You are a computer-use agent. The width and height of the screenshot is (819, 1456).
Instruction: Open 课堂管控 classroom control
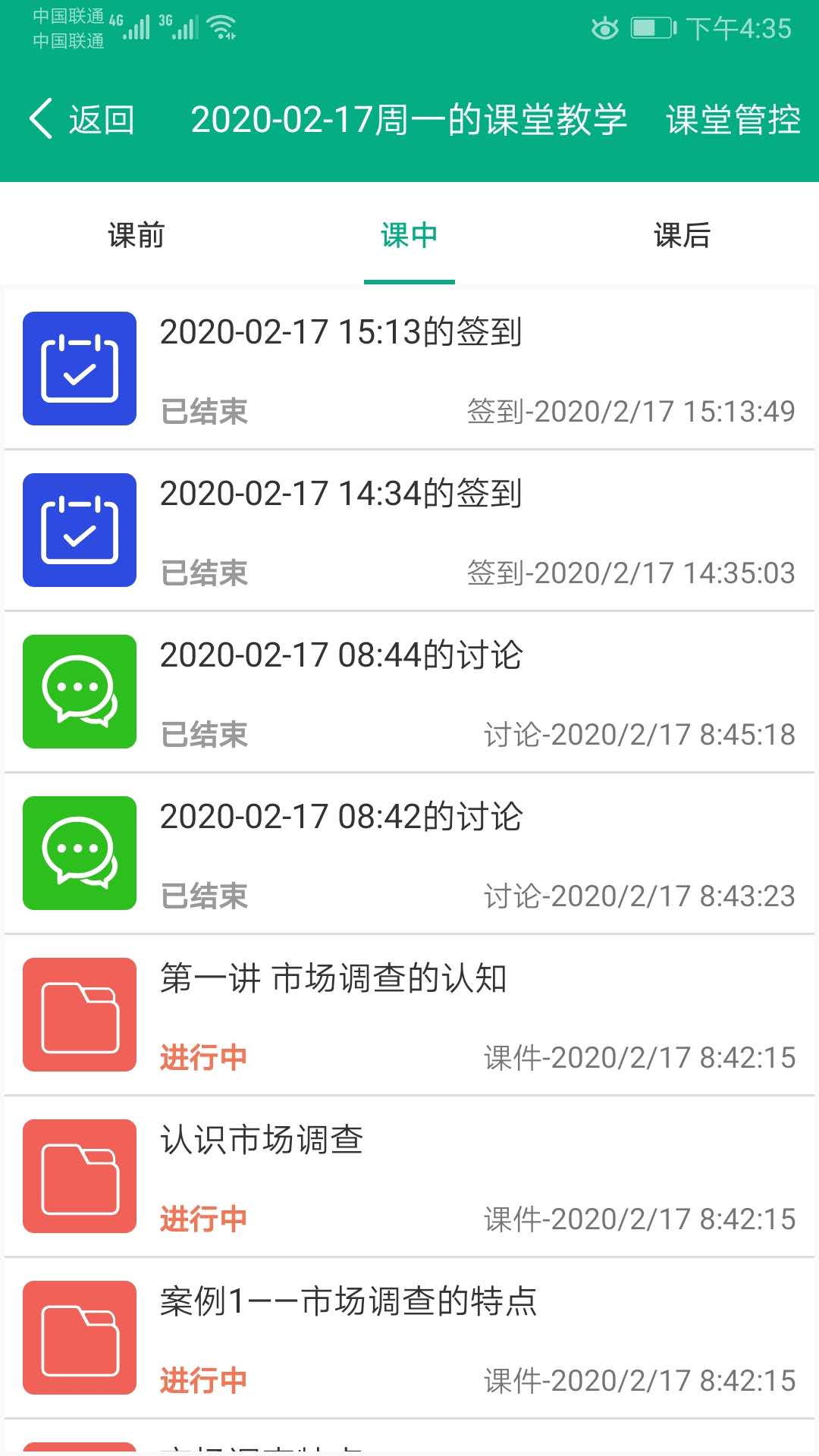(x=733, y=120)
